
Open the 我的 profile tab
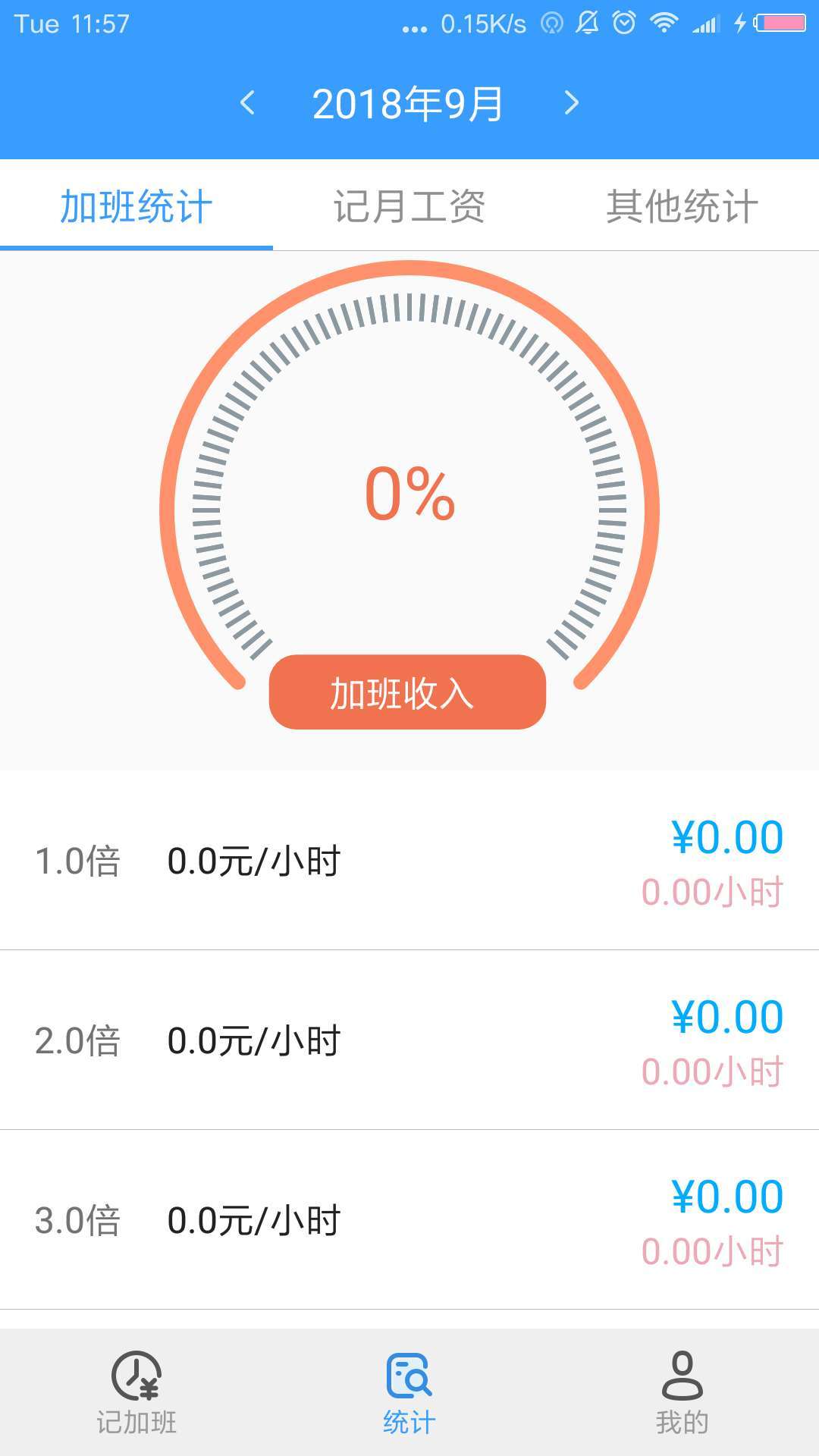[x=682, y=1392]
